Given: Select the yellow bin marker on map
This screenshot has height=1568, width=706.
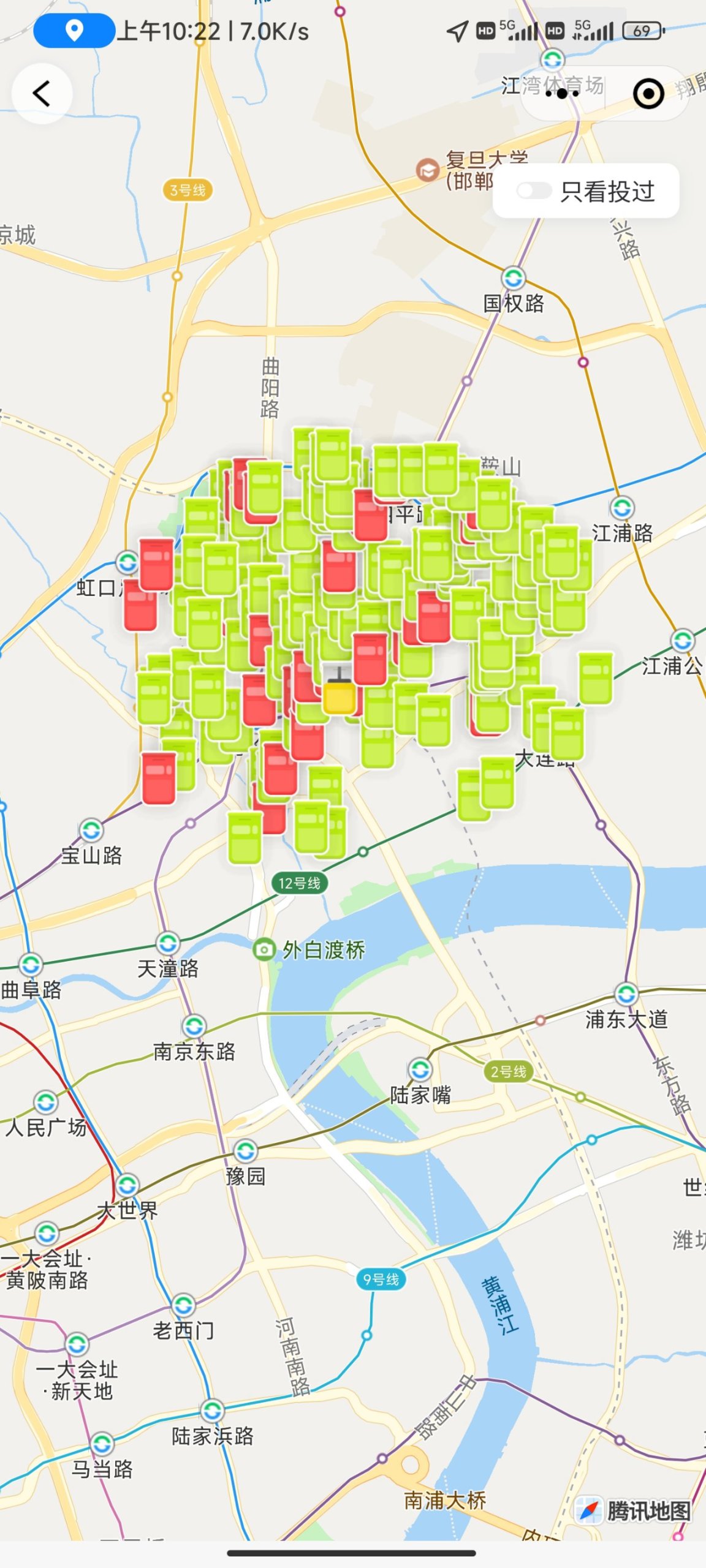Looking at the screenshot, I should click(x=339, y=696).
